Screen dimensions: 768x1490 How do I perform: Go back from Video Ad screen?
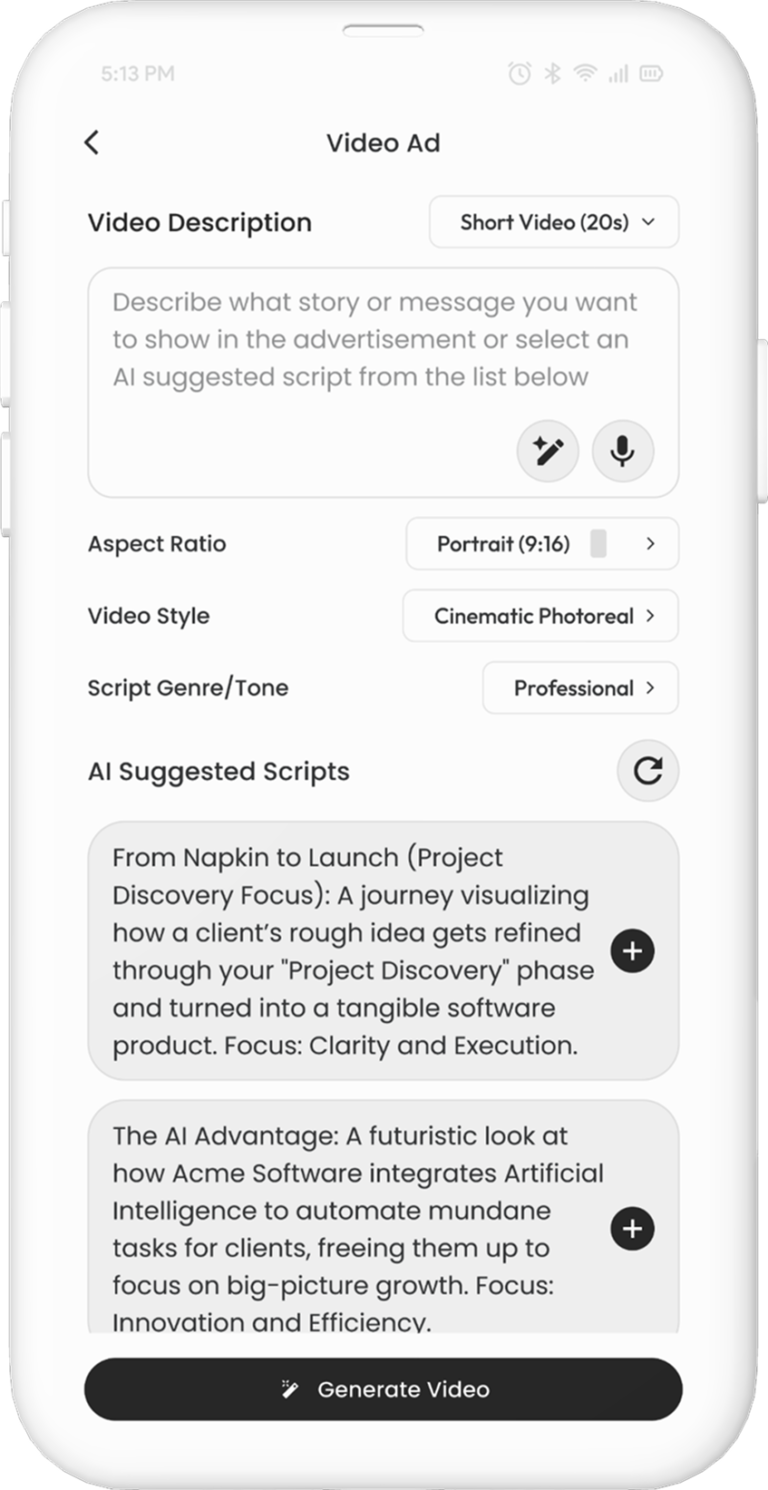[91, 143]
